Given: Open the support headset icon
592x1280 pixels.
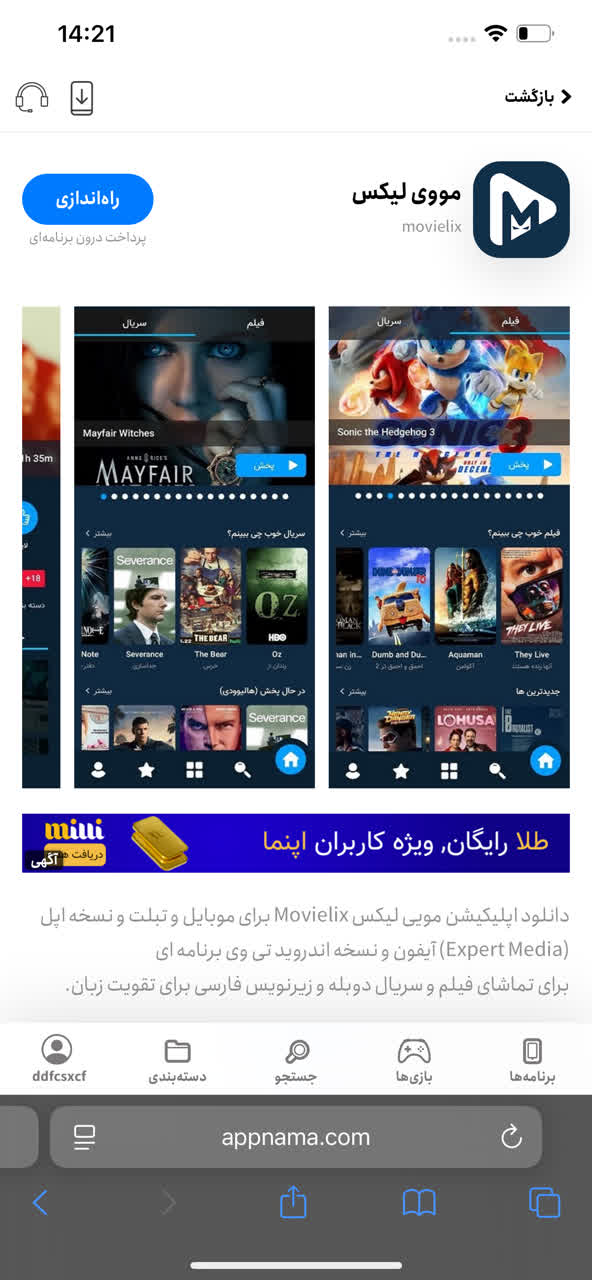Looking at the screenshot, I should [32, 97].
